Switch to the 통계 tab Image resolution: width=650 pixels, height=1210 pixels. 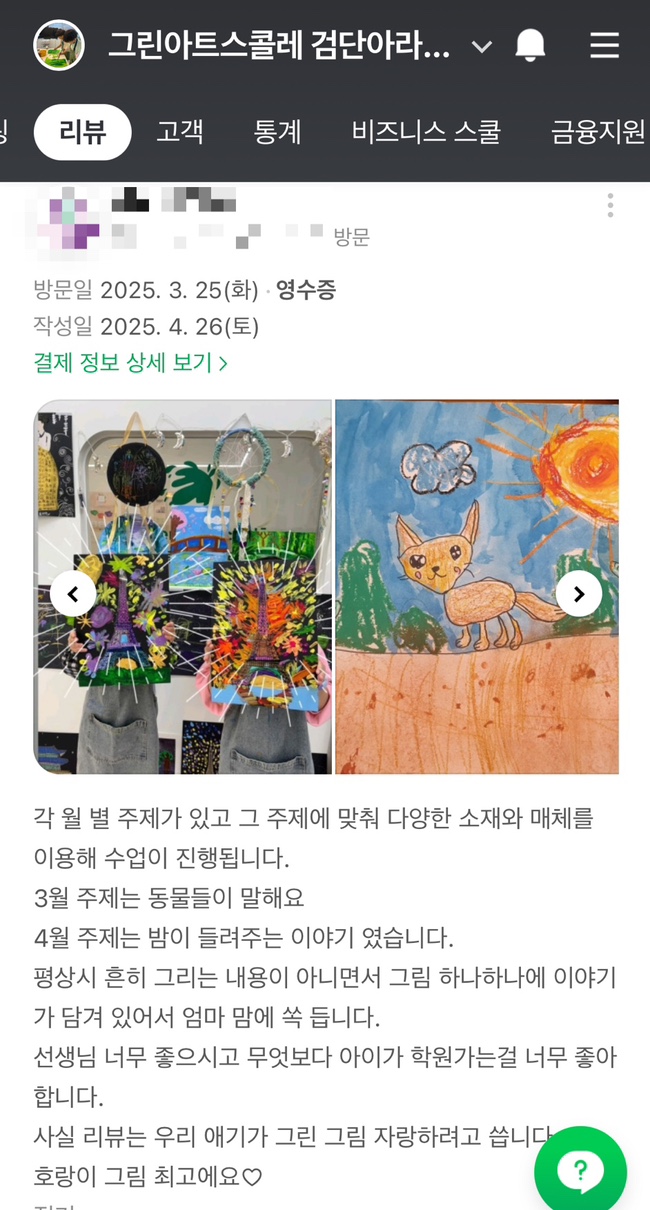tap(277, 132)
